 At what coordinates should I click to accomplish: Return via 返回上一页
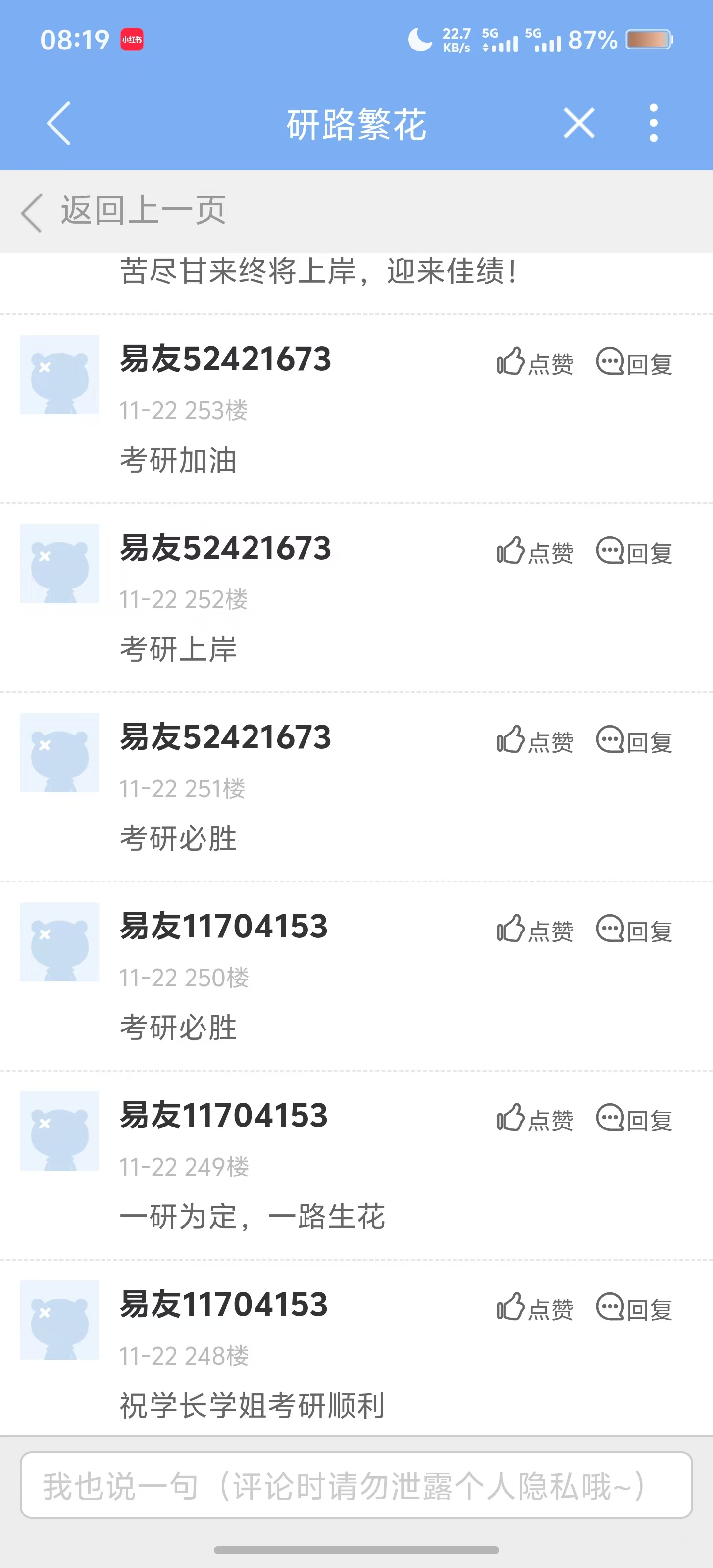click(x=124, y=211)
